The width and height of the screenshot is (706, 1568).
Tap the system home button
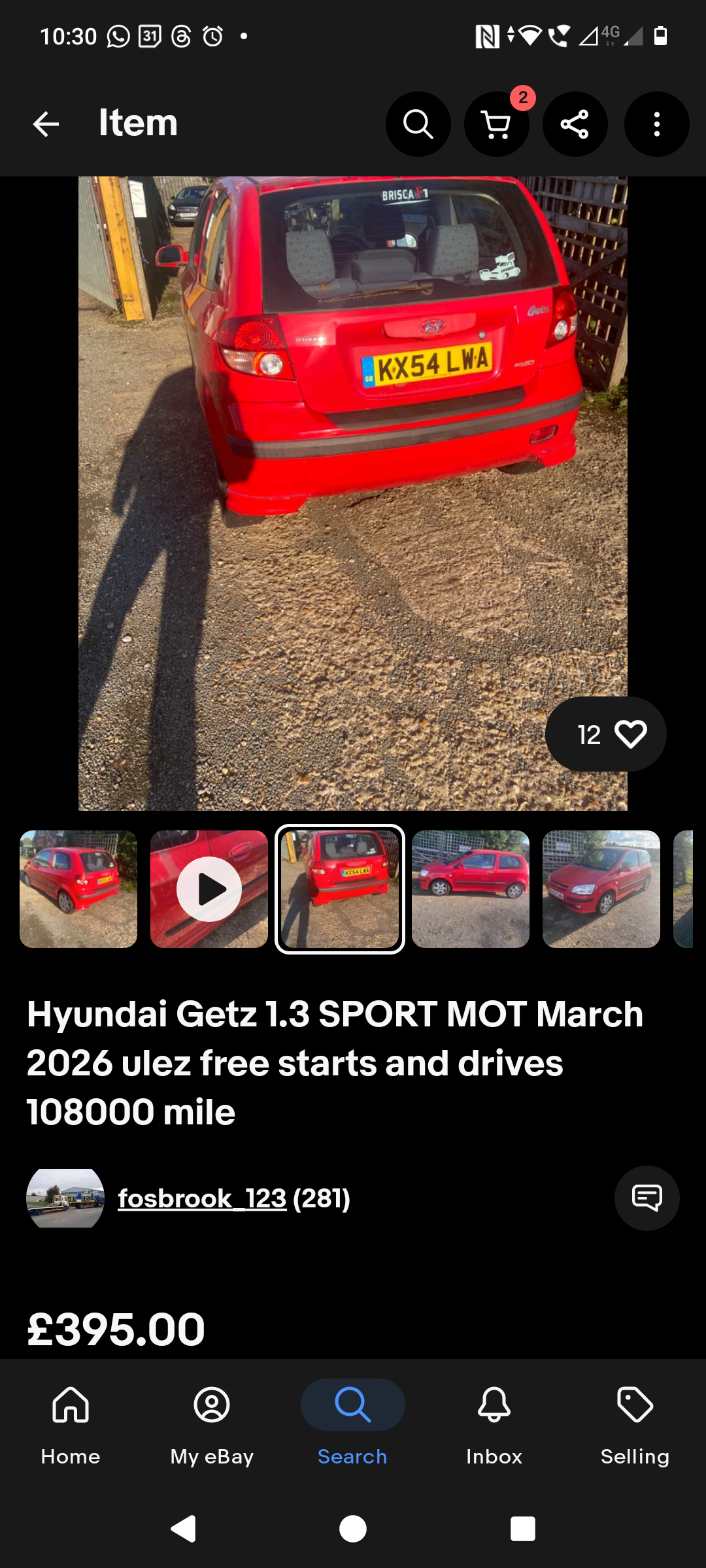point(353,1529)
